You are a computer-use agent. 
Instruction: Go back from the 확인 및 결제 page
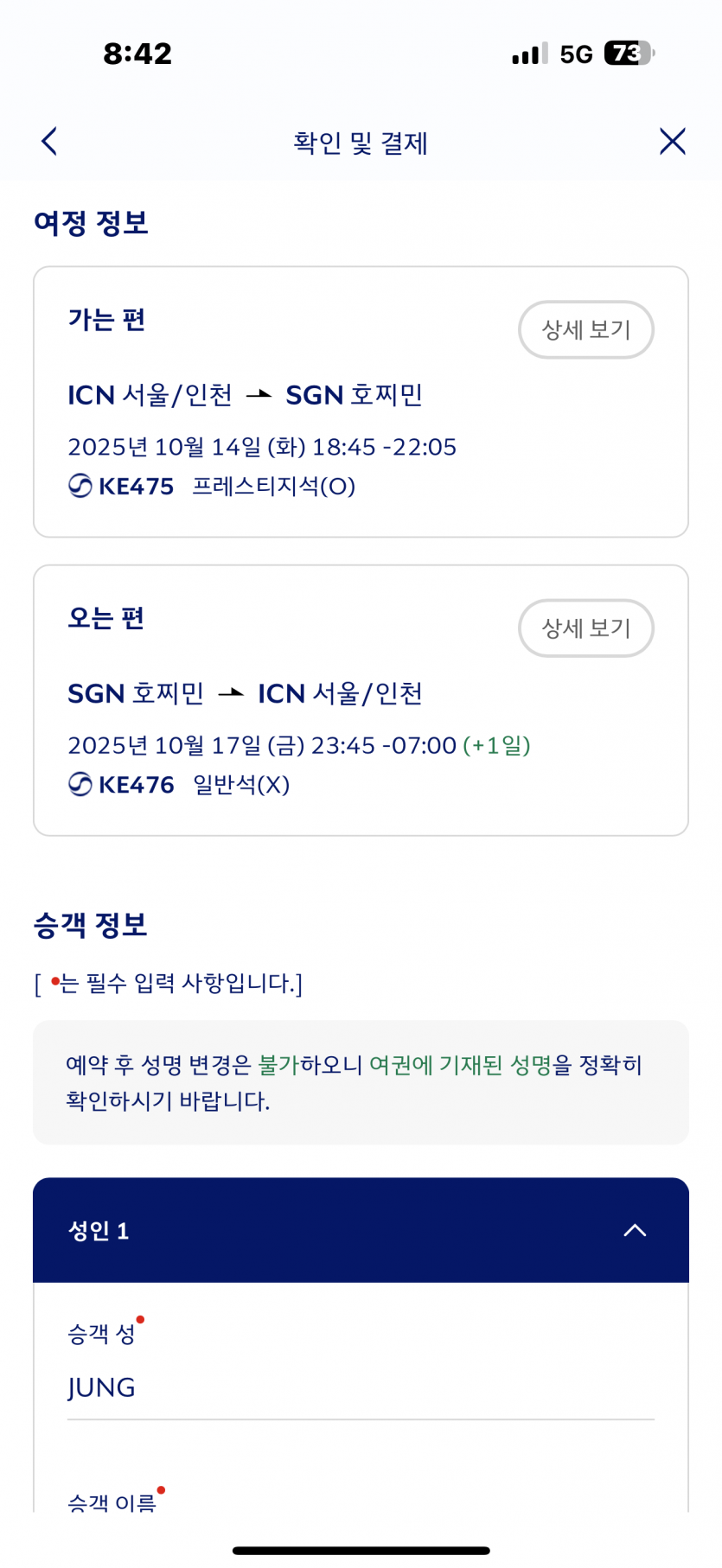(x=49, y=142)
